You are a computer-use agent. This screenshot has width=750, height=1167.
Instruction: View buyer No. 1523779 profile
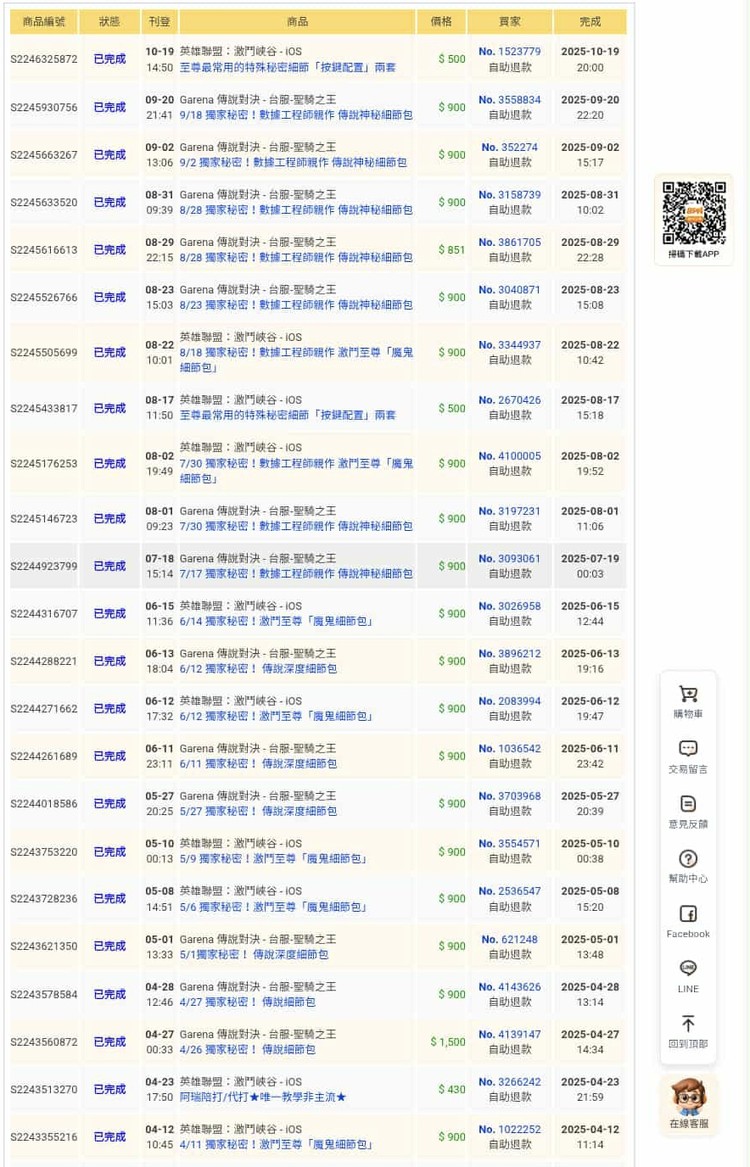[x=509, y=52]
